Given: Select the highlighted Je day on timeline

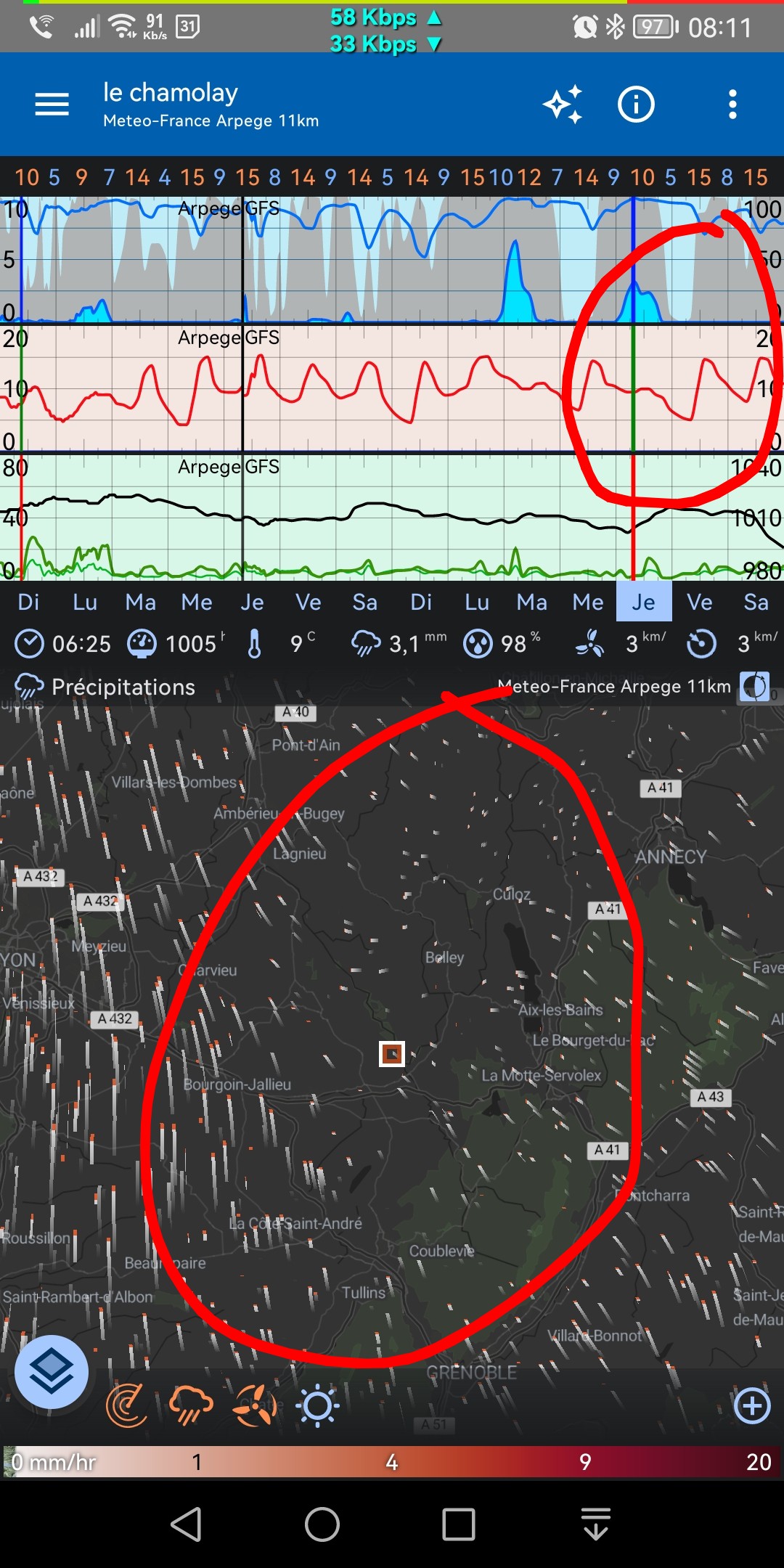Looking at the screenshot, I should point(643,602).
